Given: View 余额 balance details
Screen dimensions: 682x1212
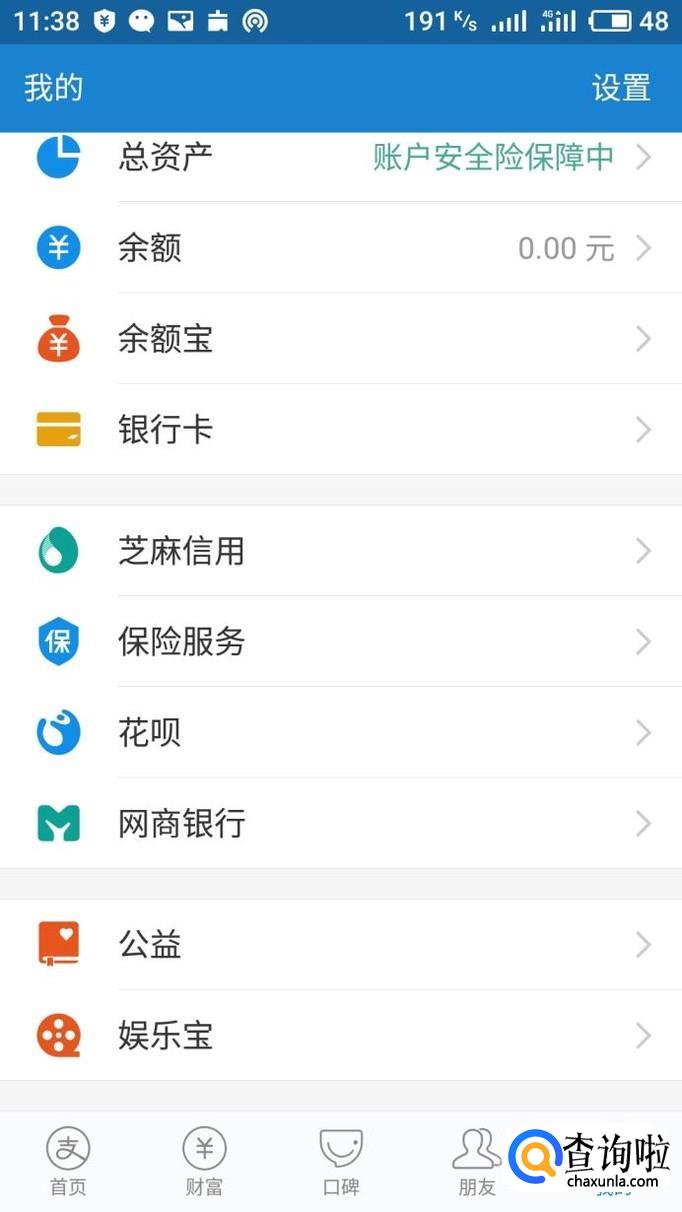Looking at the screenshot, I should coord(340,248).
